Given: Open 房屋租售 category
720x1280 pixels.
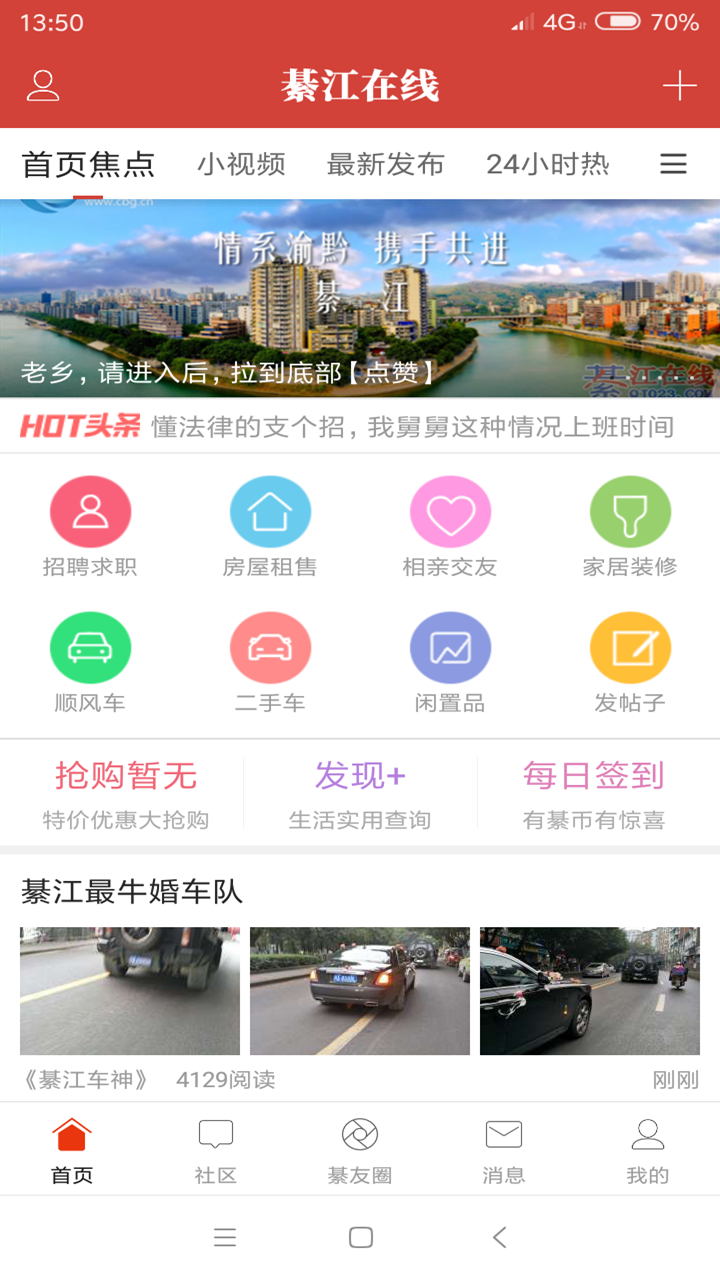Looking at the screenshot, I should point(270,527).
